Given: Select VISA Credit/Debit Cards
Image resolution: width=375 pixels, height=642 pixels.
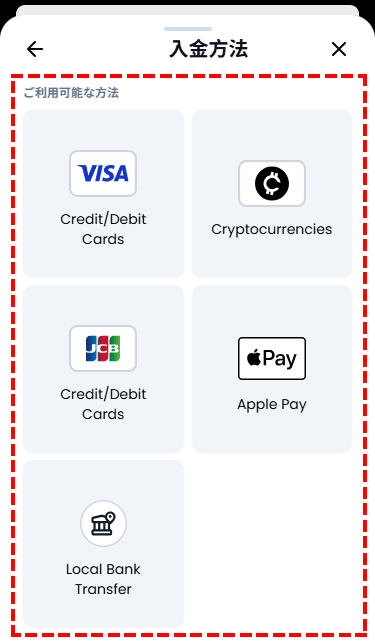Looking at the screenshot, I should point(103,194).
